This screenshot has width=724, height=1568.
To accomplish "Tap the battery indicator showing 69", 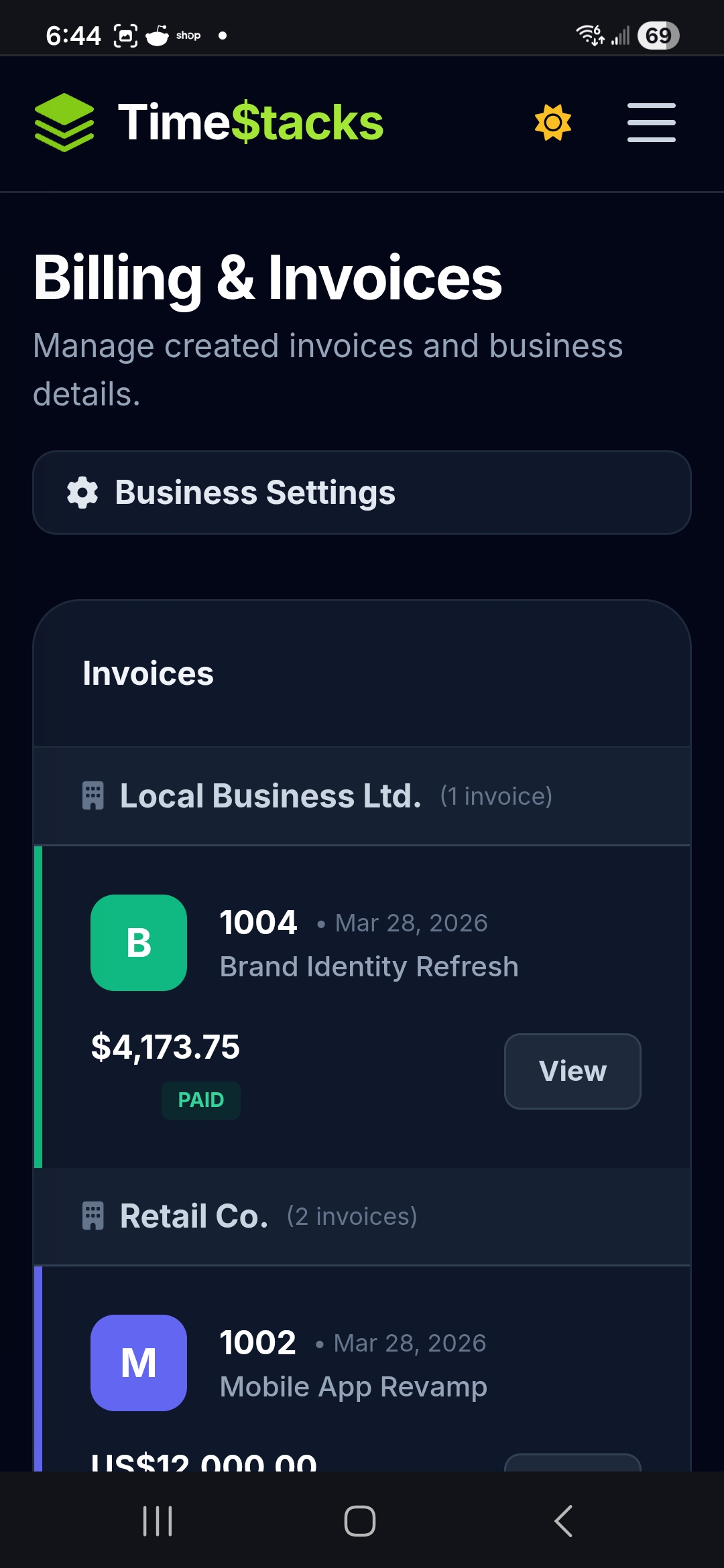I will pyautogui.click(x=658, y=34).
